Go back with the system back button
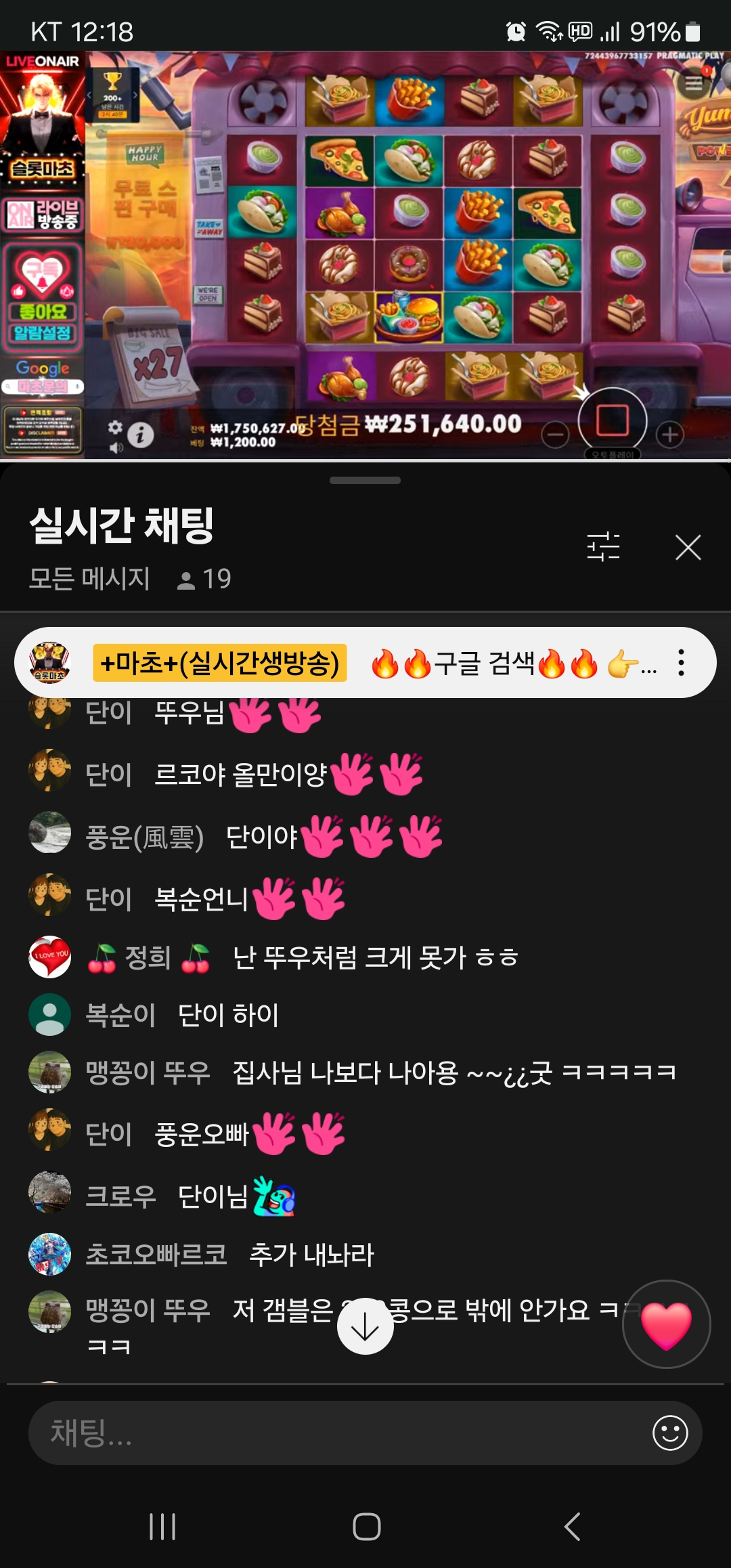 [x=572, y=1527]
